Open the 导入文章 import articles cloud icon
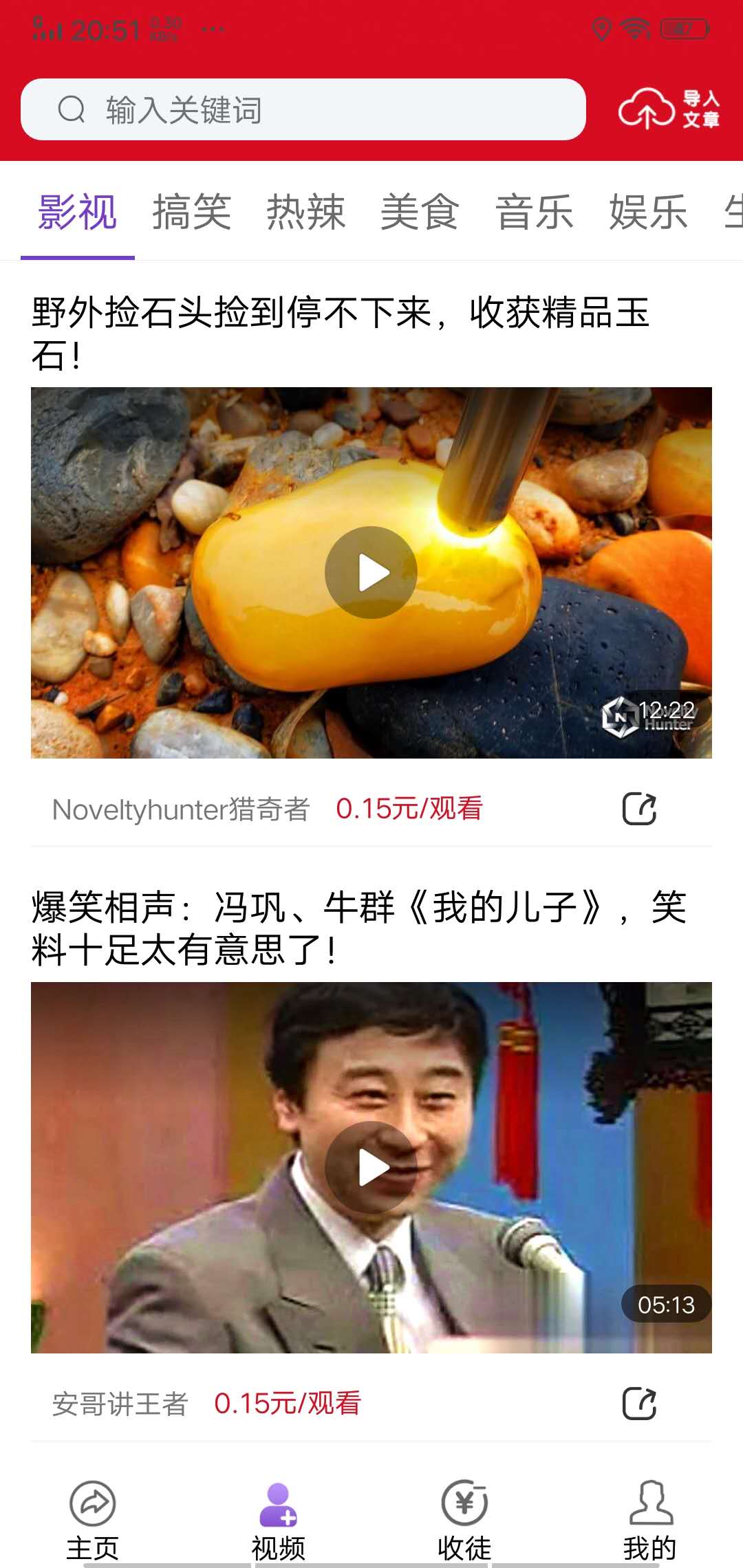This screenshot has height=1568, width=743. point(669,109)
